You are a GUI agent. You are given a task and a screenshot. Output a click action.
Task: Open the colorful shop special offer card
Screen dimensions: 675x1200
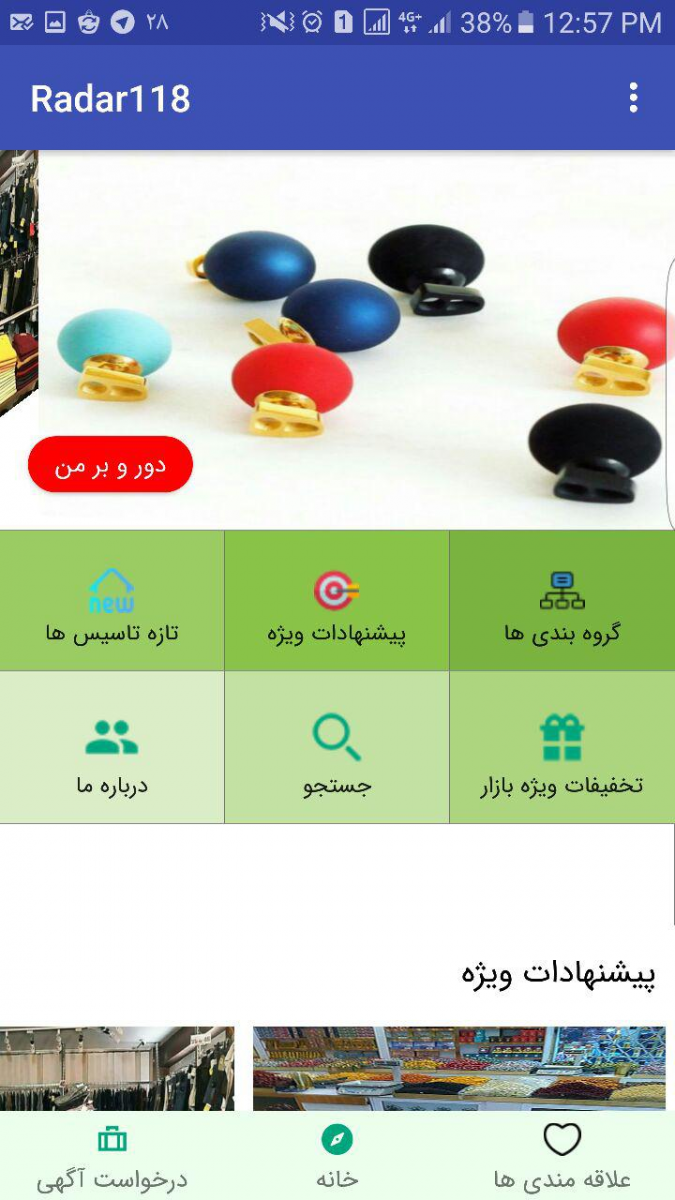(x=459, y=1069)
